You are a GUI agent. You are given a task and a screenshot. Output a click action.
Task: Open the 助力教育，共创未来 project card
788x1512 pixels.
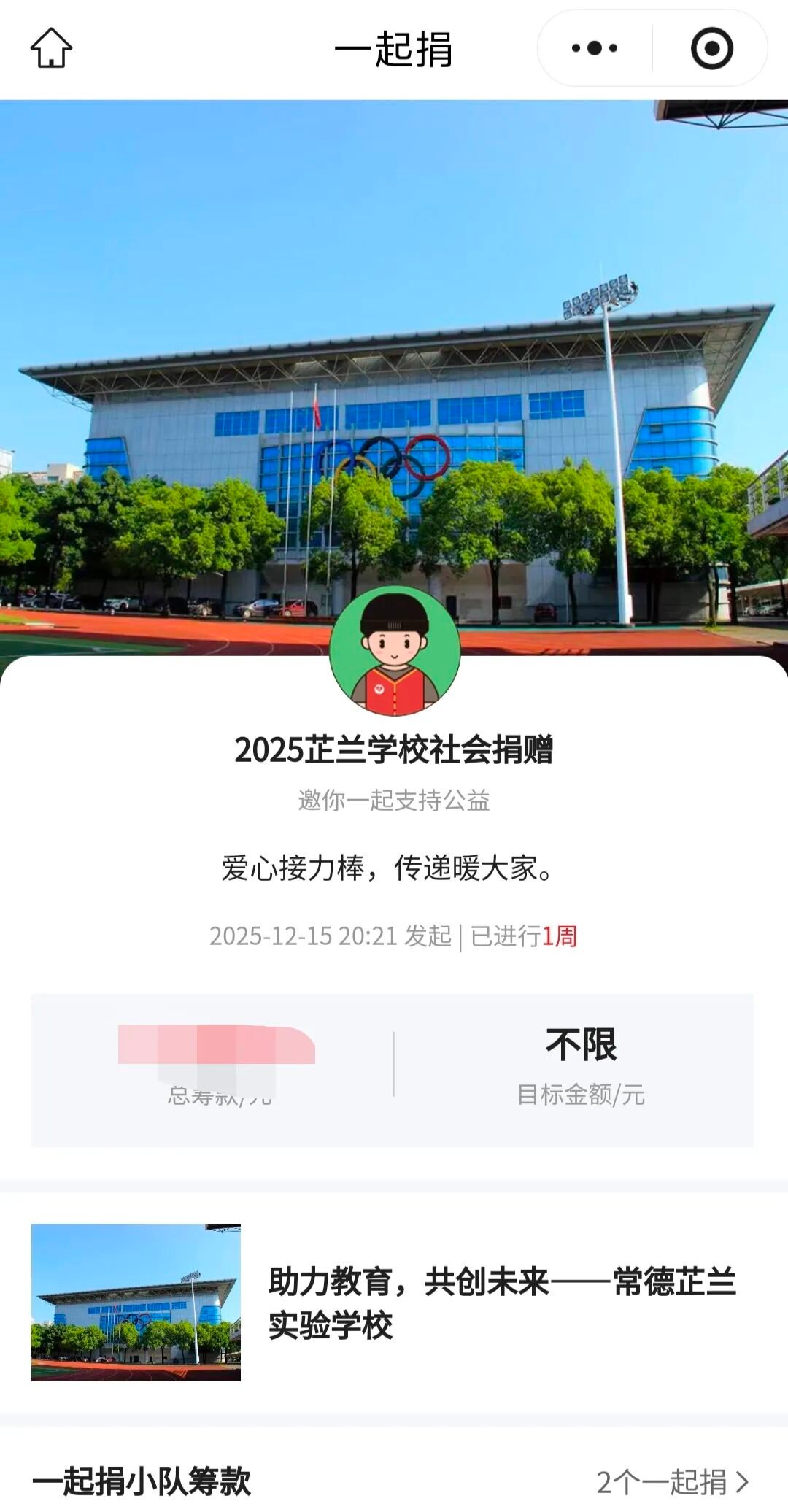[393, 1303]
